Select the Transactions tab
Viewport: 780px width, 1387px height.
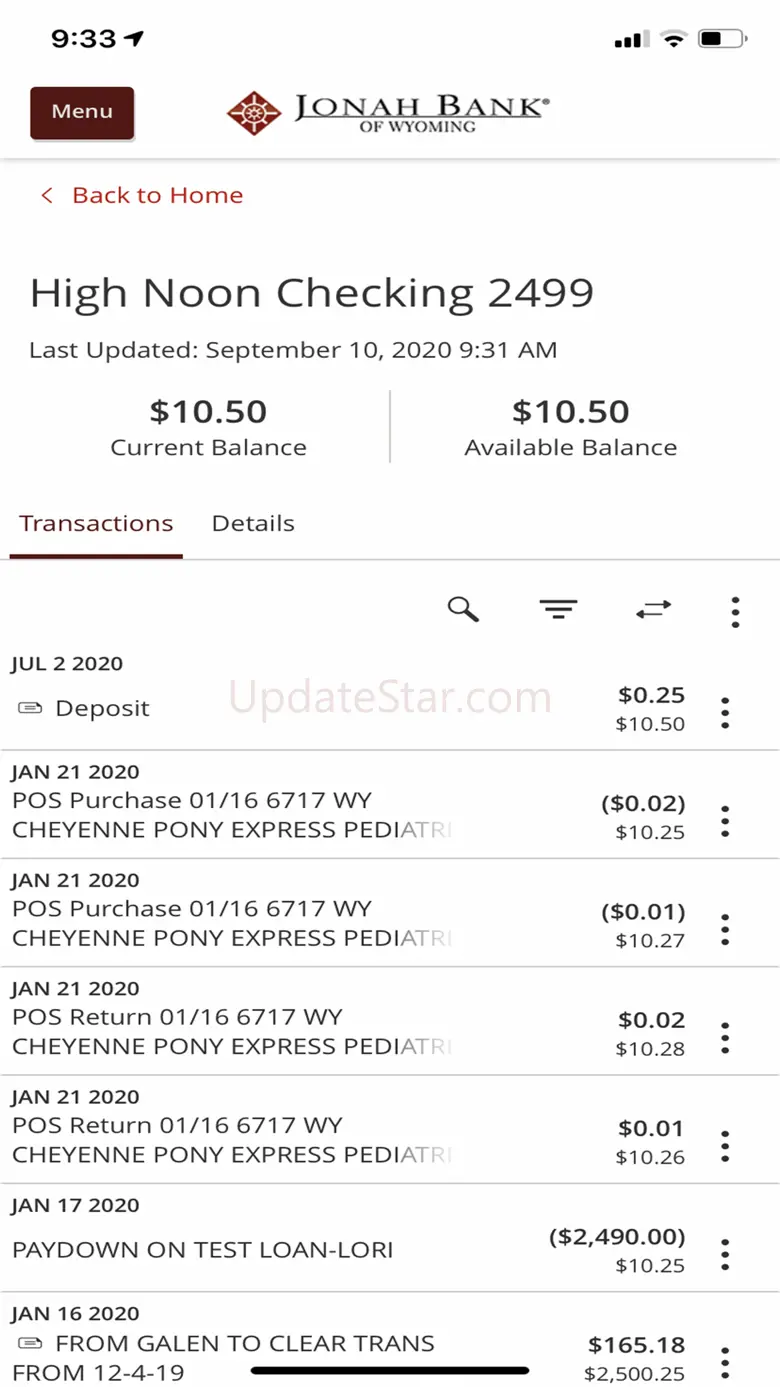[x=96, y=523]
